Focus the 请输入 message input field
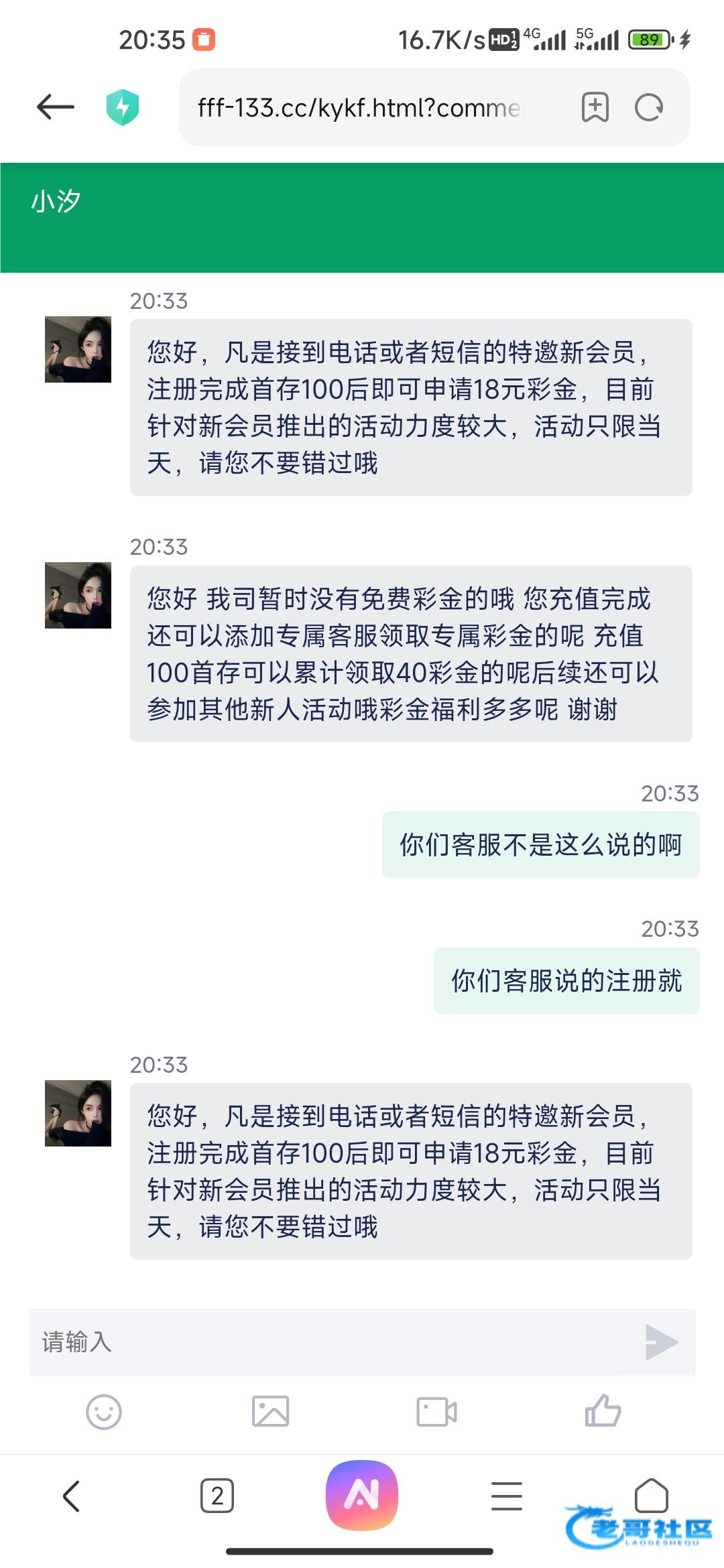Image resolution: width=724 pixels, height=1568 pixels. (328, 1342)
